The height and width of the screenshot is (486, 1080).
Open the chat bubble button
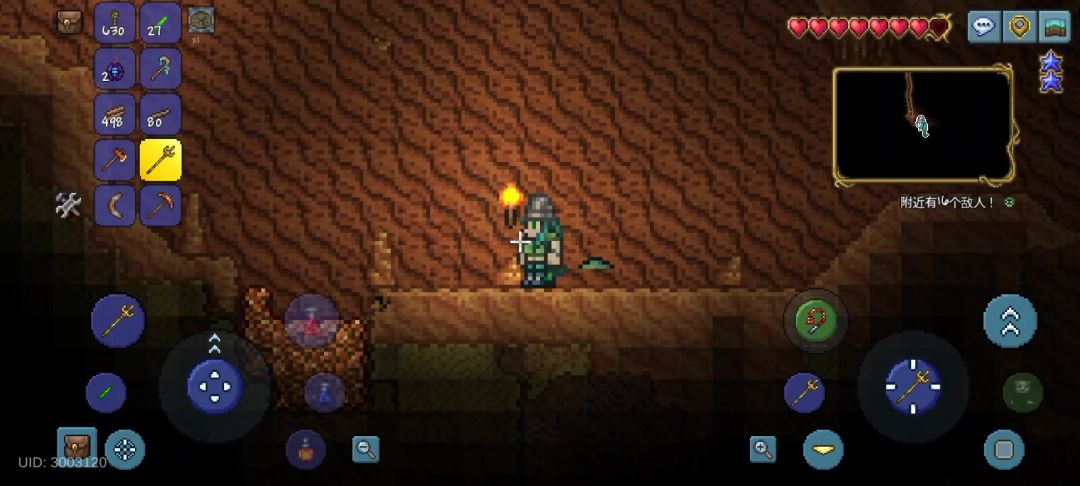click(984, 27)
